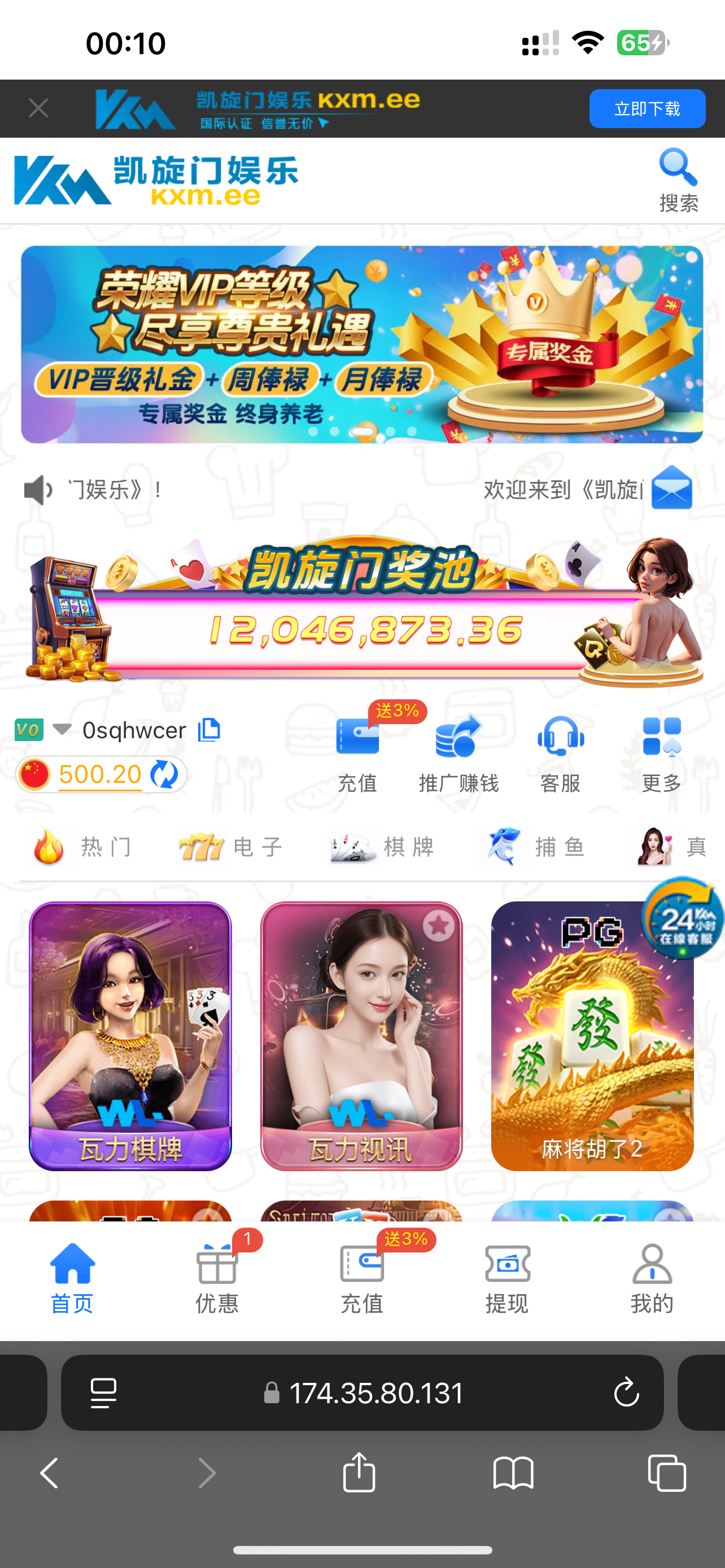
Task: Copy the username 0sqhwcer
Action: tap(209, 730)
